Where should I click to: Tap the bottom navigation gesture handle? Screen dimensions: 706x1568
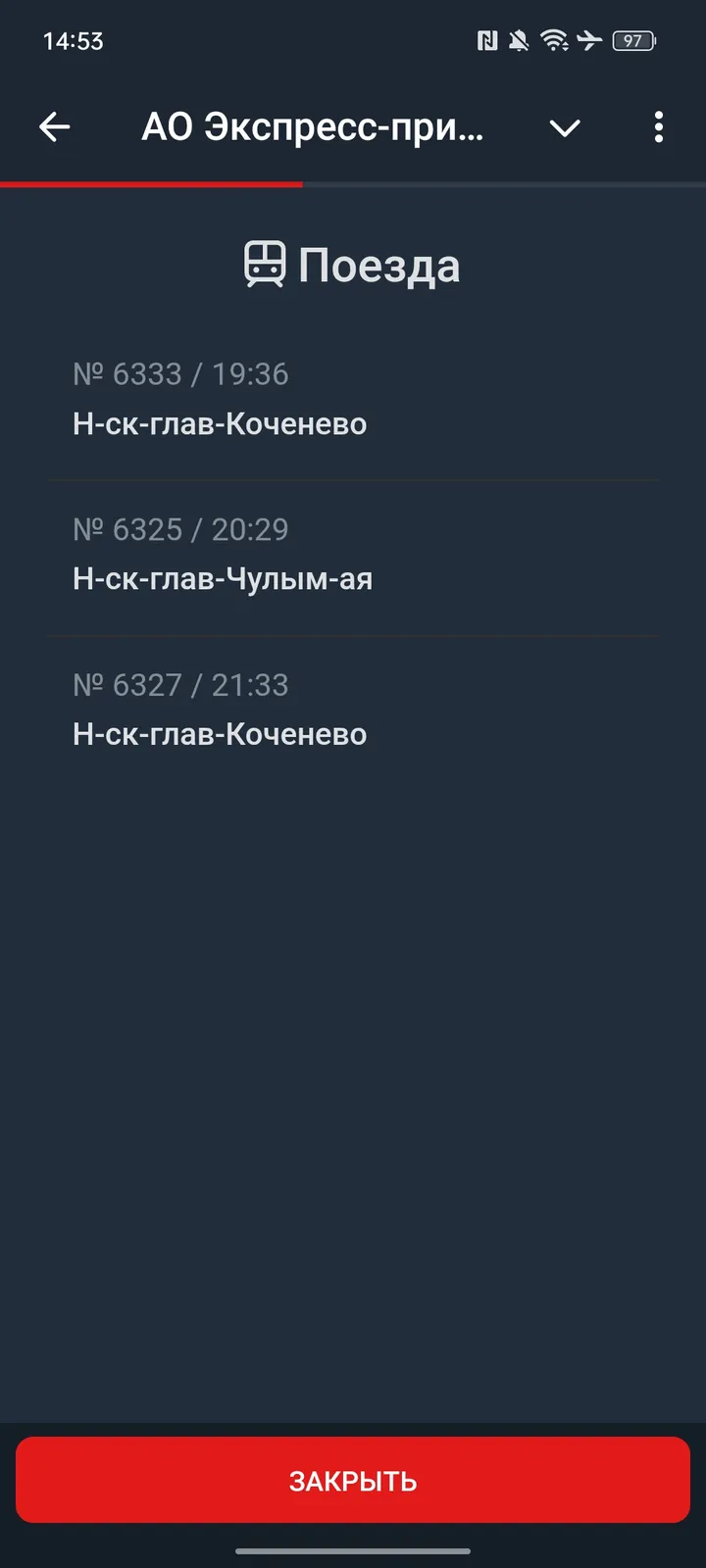(353, 1550)
